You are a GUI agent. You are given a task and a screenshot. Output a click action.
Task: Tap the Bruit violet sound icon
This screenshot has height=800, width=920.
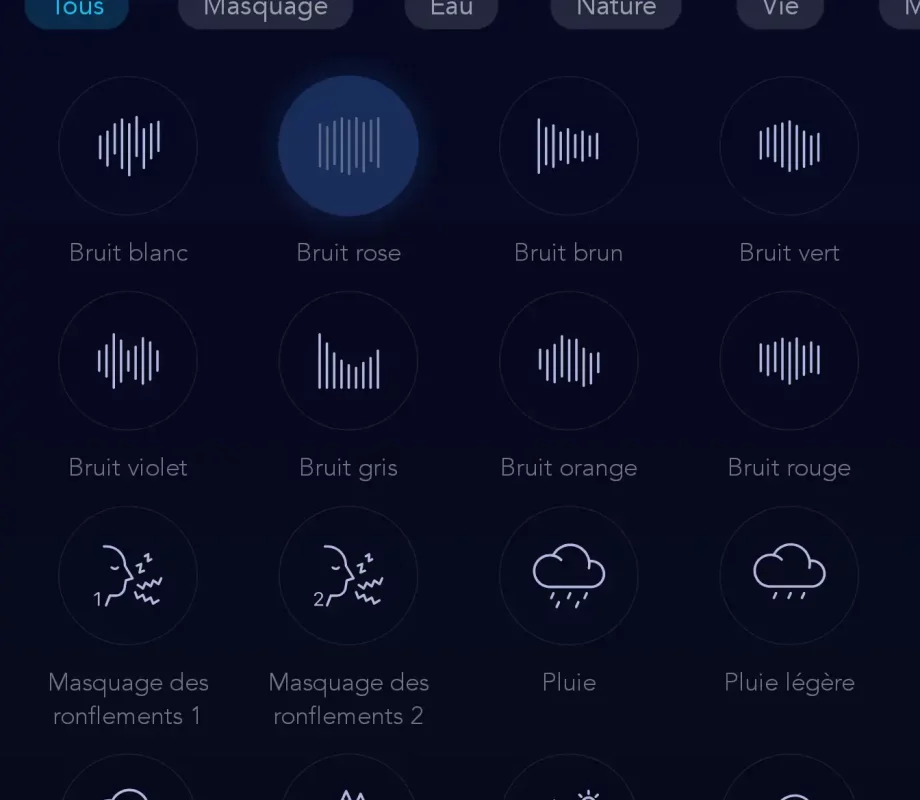[x=128, y=361]
